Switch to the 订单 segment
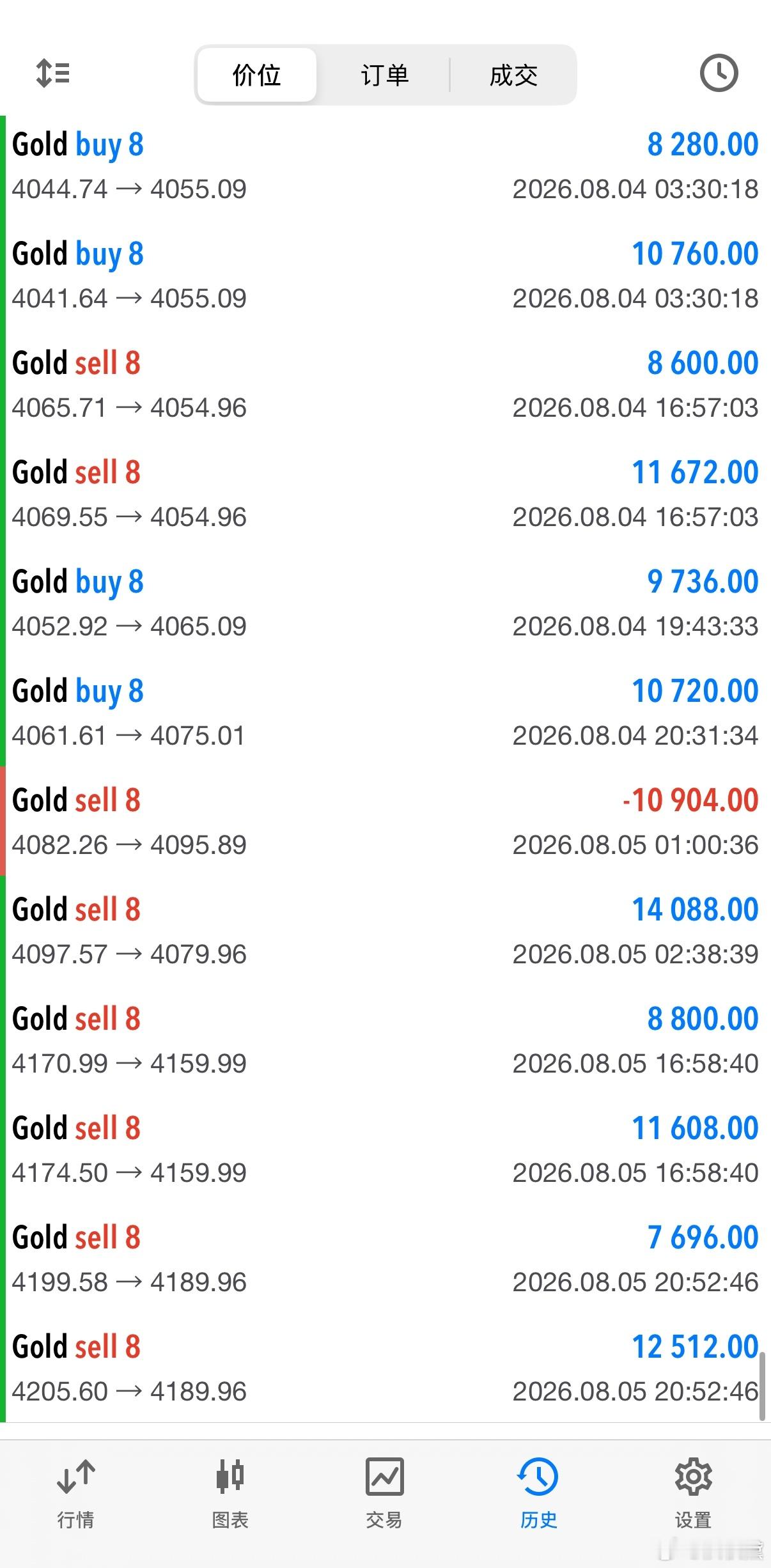 (385, 75)
